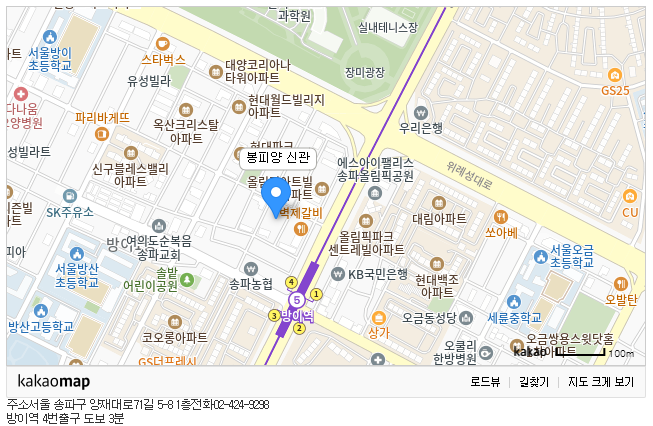Tap the blue location pin marker
Image resolution: width=653 pixels, height=426 pixels.
pyautogui.click(x=276, y=197)
